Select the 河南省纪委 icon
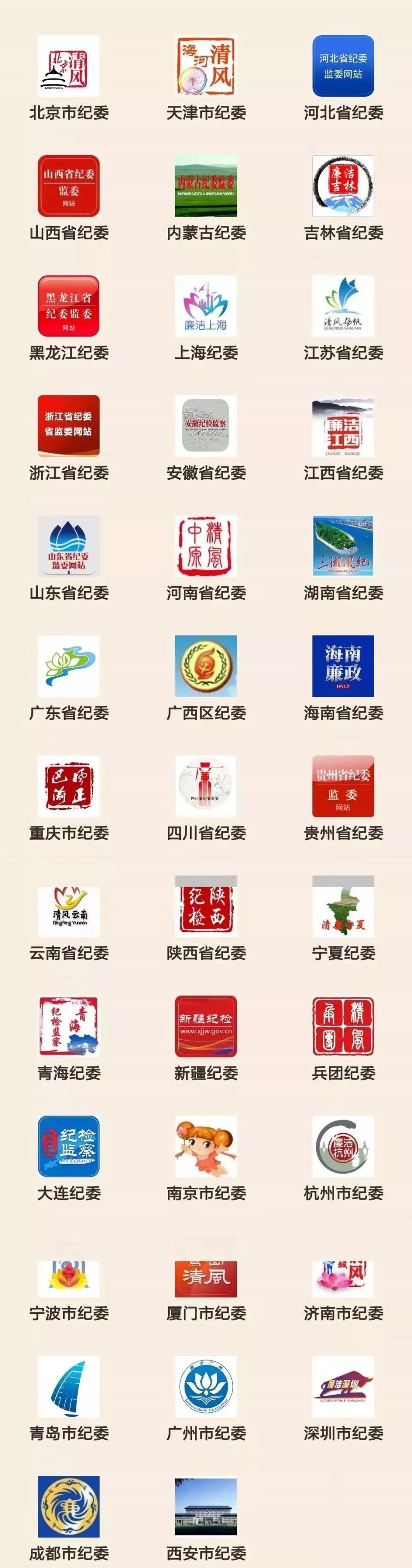412x1568 pixels. (206, 546)
